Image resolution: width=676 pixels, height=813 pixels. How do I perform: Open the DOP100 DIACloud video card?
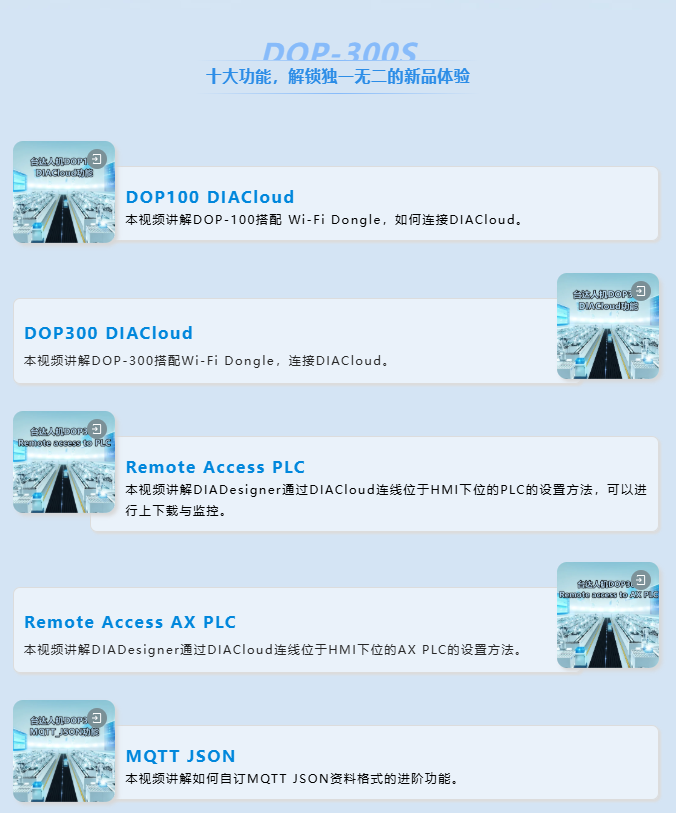click(210, 197)
